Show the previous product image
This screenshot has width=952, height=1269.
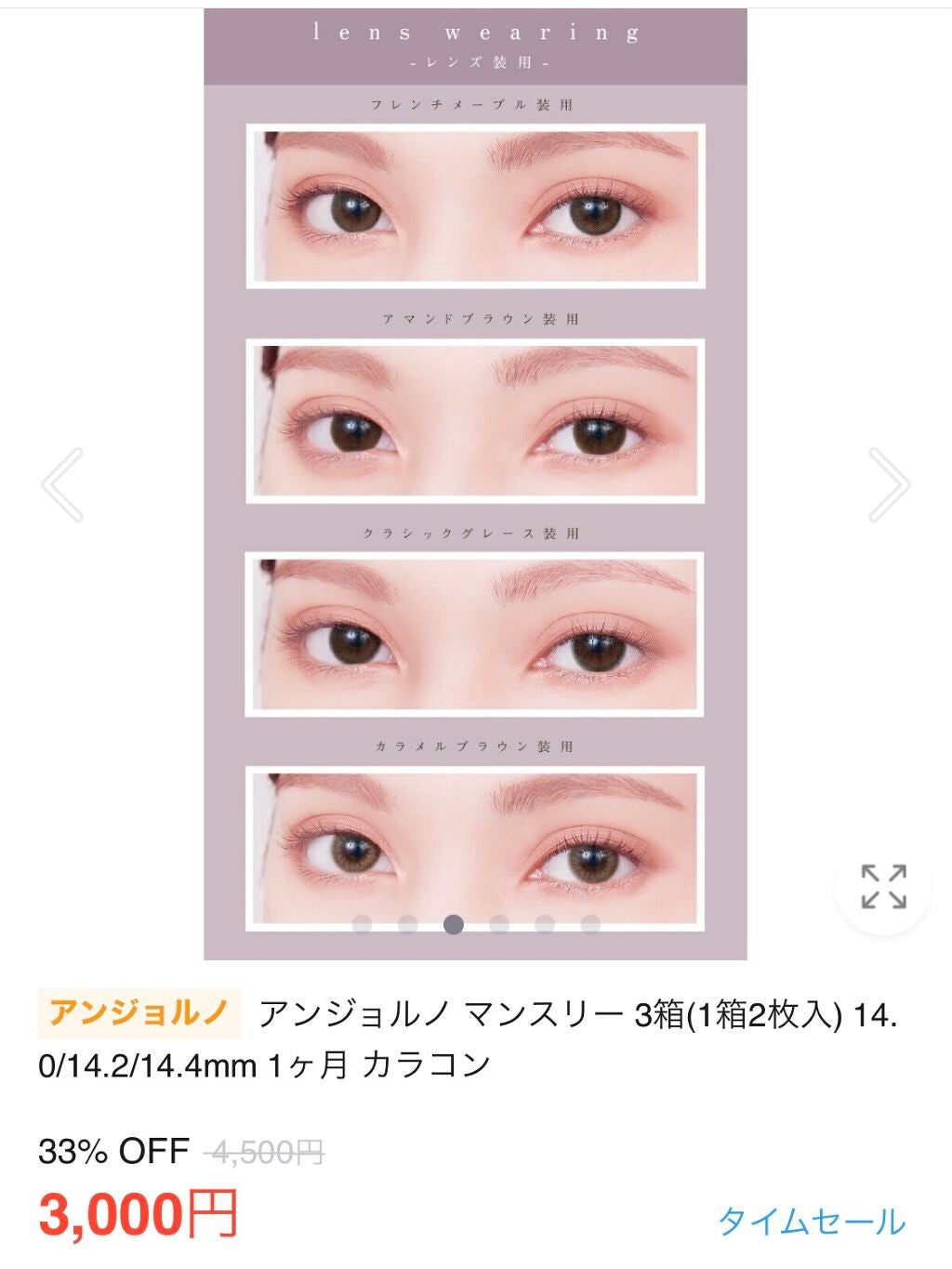[x=62, y=484]
